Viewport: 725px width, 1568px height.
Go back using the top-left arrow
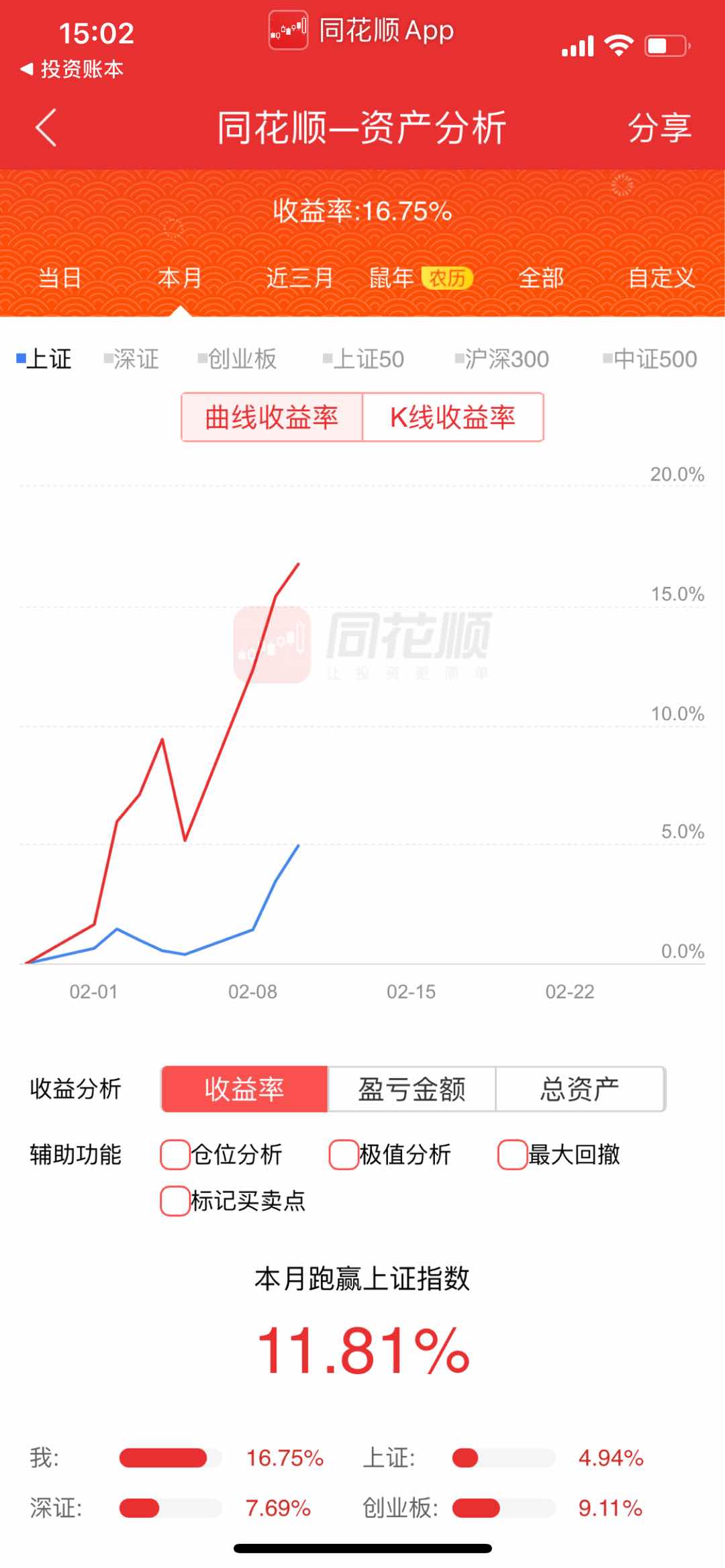(x=46, y=127)
